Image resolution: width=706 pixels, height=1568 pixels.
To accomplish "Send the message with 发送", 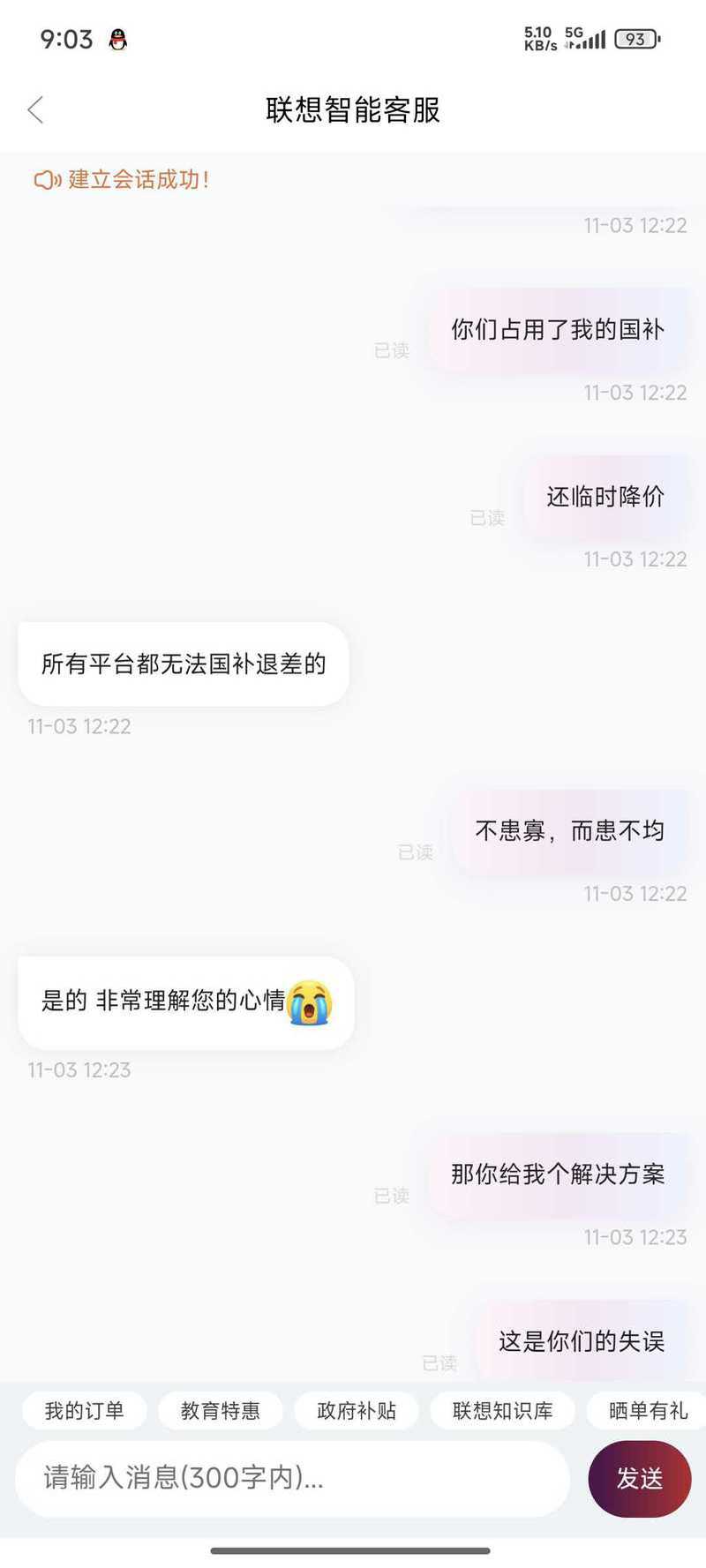I will [639, 1478].
